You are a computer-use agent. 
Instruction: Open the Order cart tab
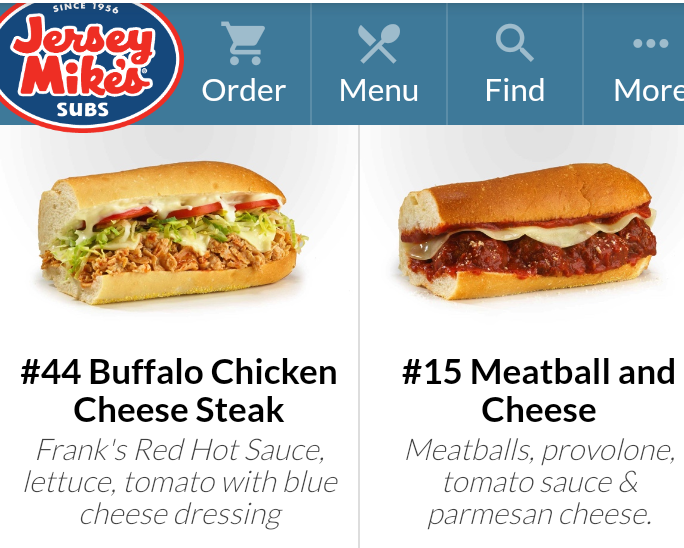243,63
